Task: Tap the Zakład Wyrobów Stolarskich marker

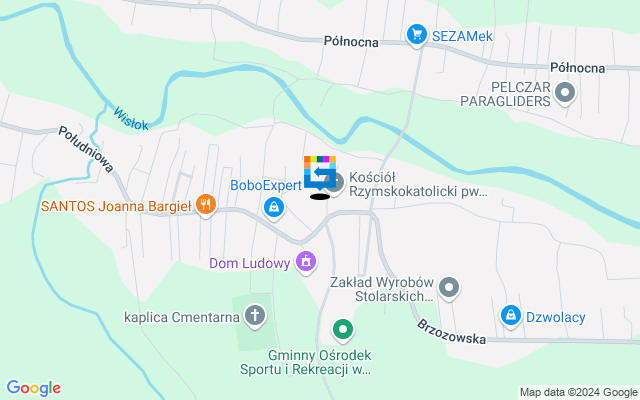Action: coord(449,289)
